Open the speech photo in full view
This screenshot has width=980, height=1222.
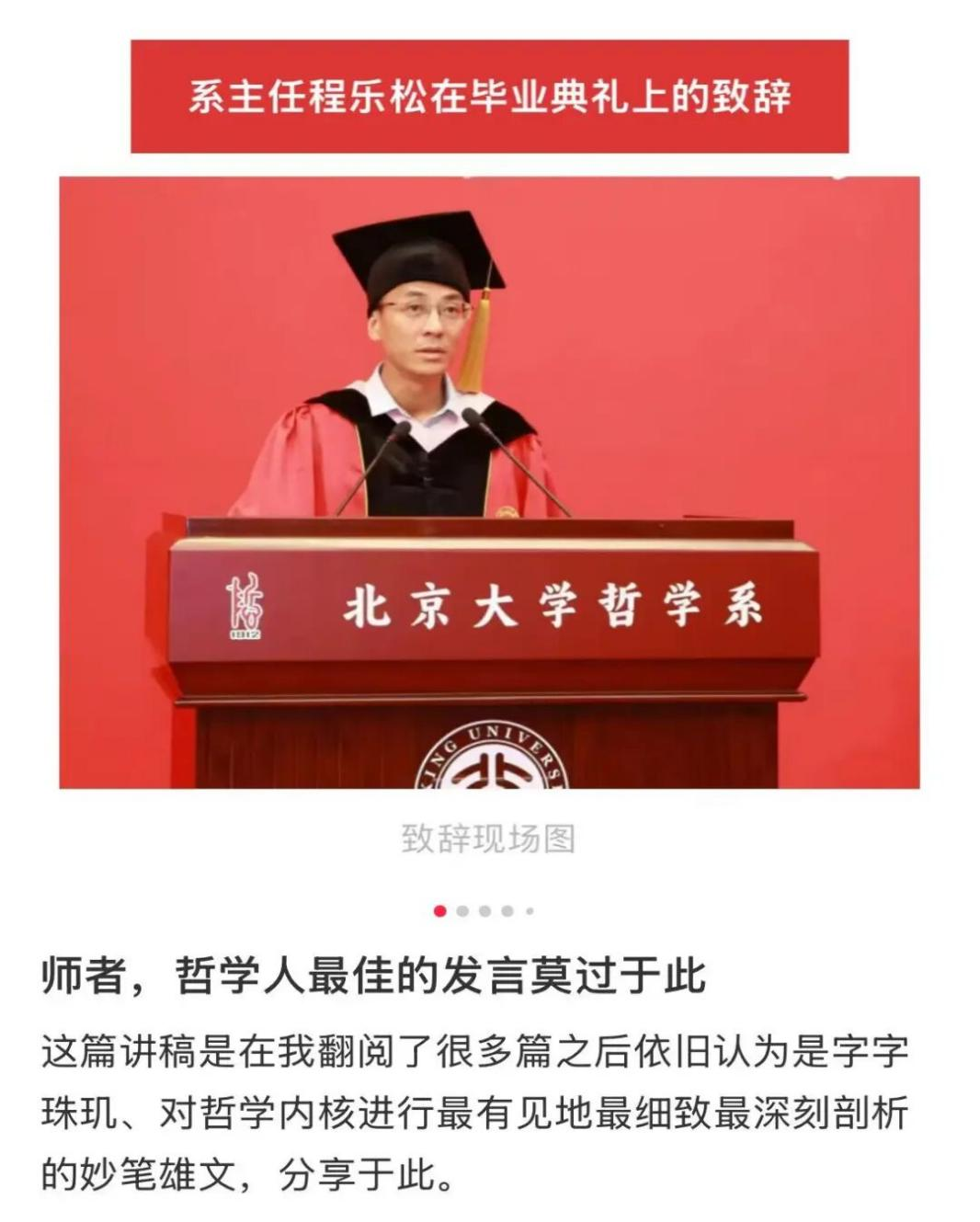click(x=489, y=482)
